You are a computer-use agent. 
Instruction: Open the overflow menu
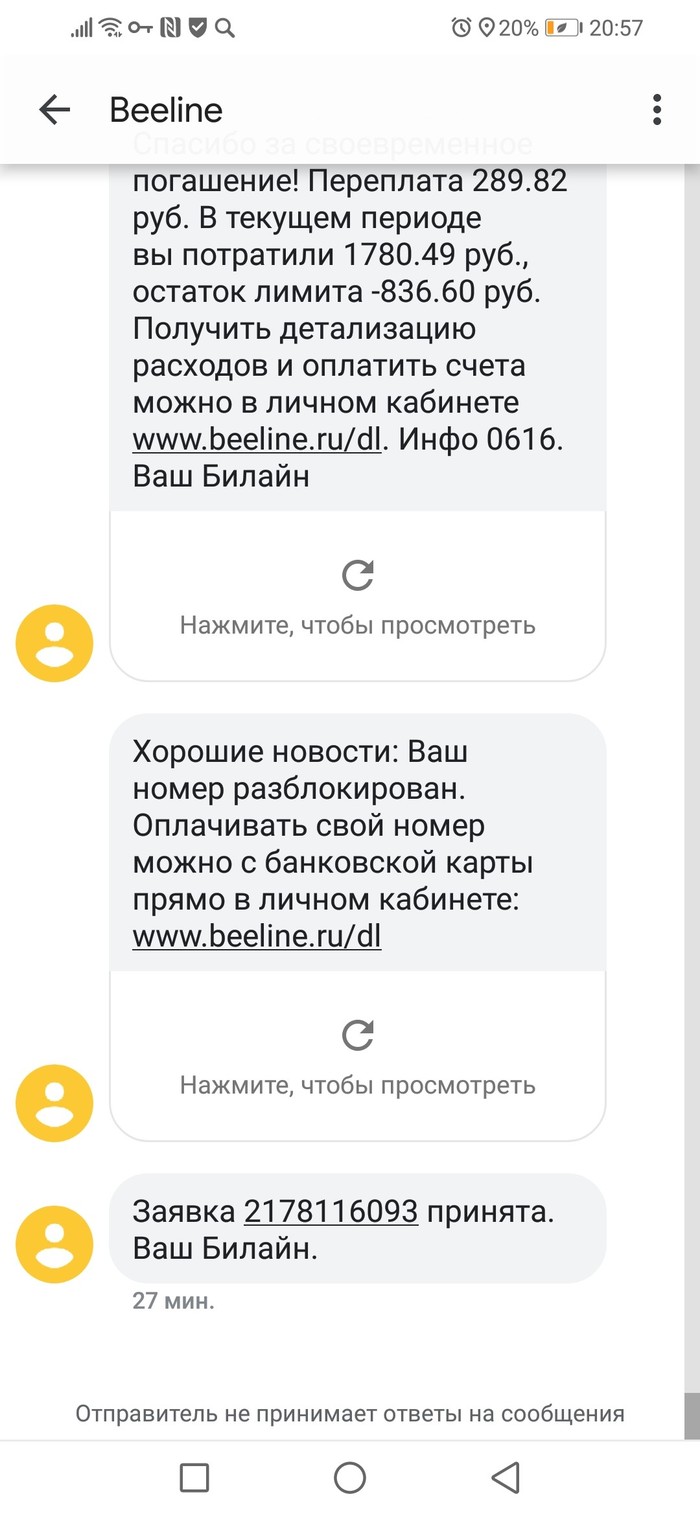[x=656, y=110]
